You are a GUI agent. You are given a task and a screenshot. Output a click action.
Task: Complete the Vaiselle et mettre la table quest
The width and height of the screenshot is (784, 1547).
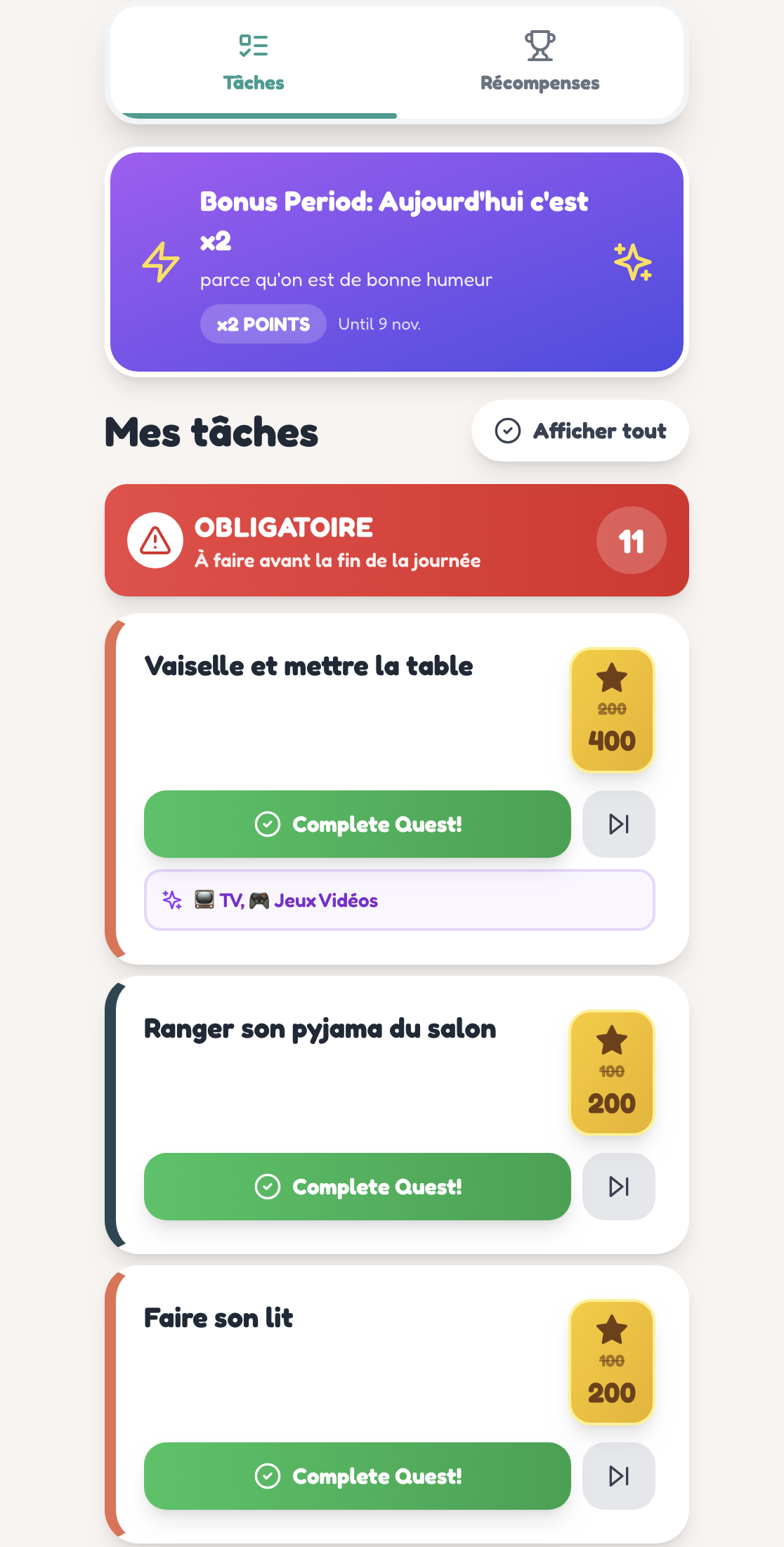coord(358,824)
